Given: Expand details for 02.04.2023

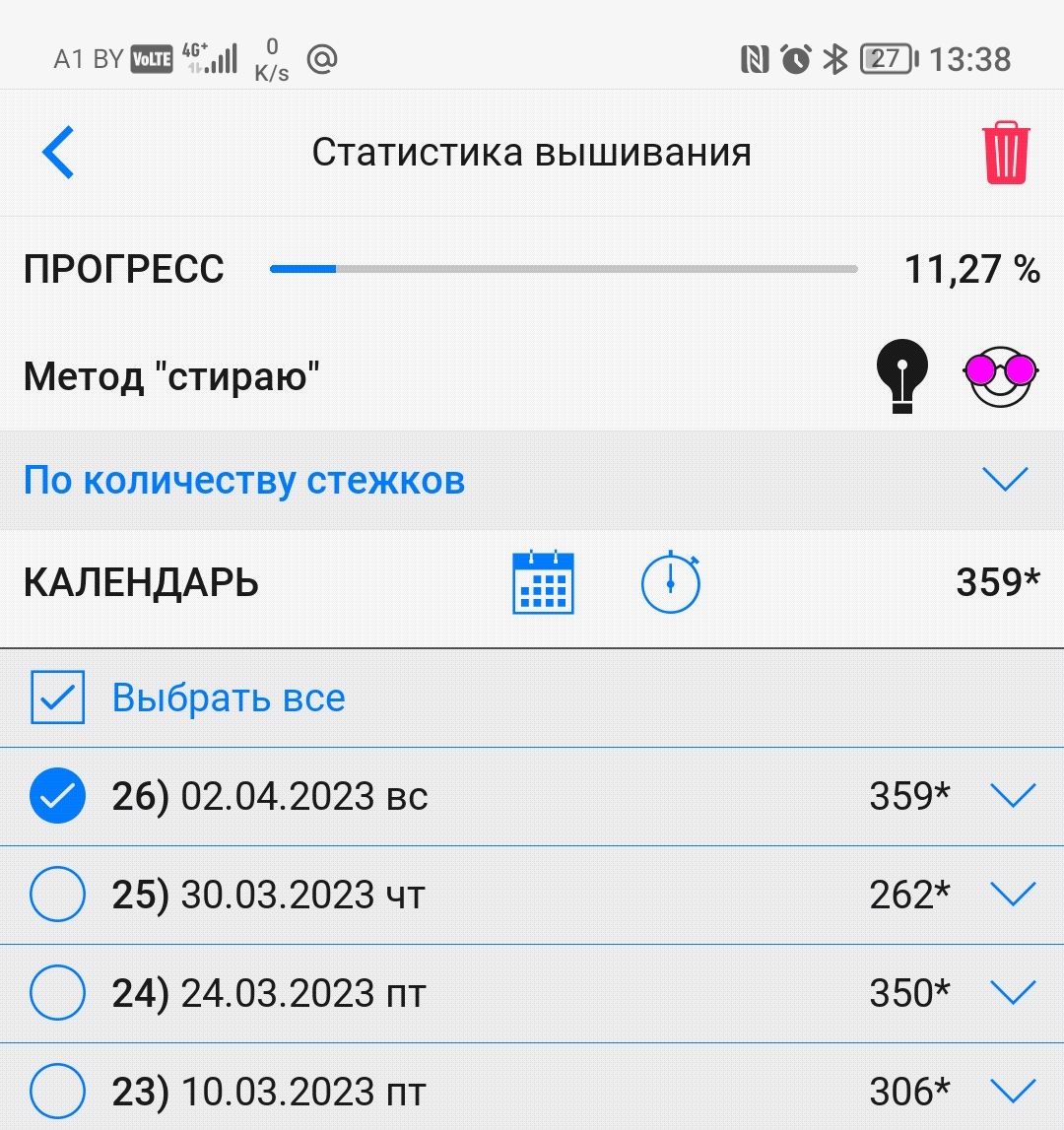Looking at the screenshot, I should pyautogui.click(x=1012, y=796).
